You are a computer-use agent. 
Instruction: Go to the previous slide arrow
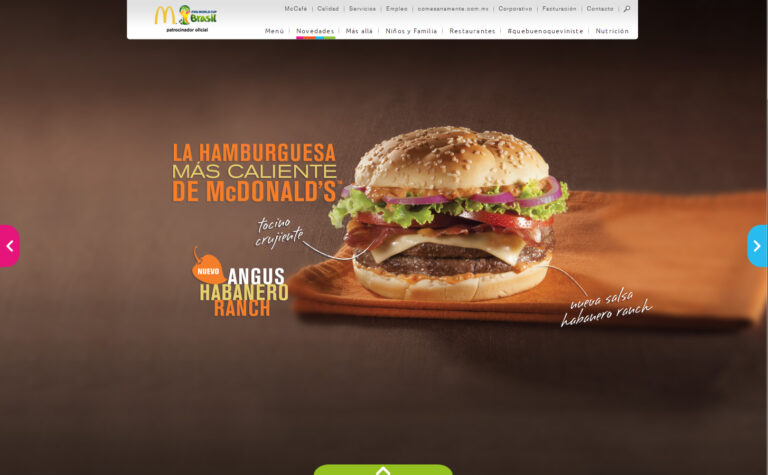(9, 245)
